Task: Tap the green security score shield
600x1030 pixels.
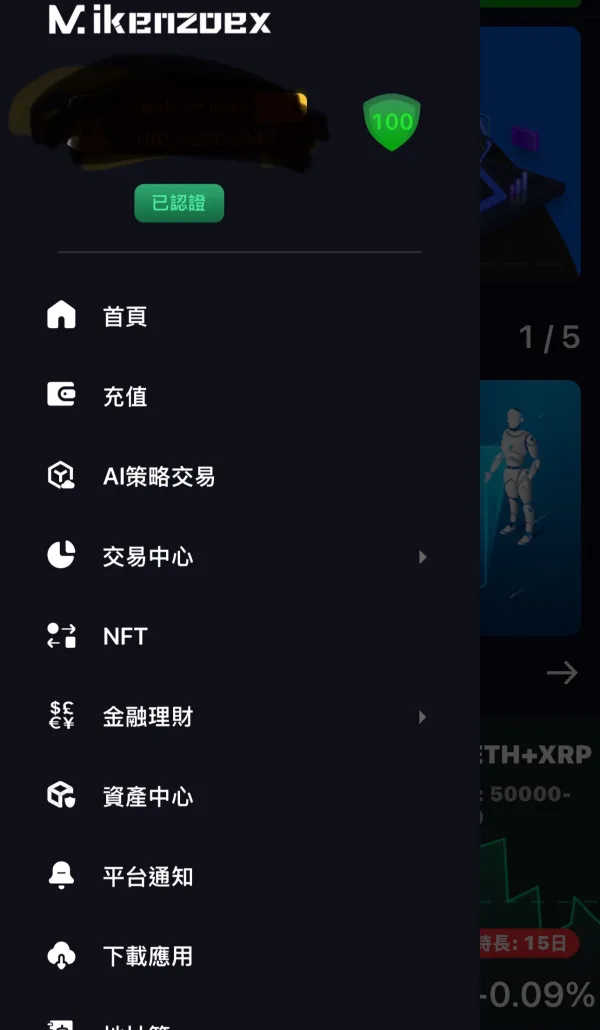Action: (x=392, y=122)
